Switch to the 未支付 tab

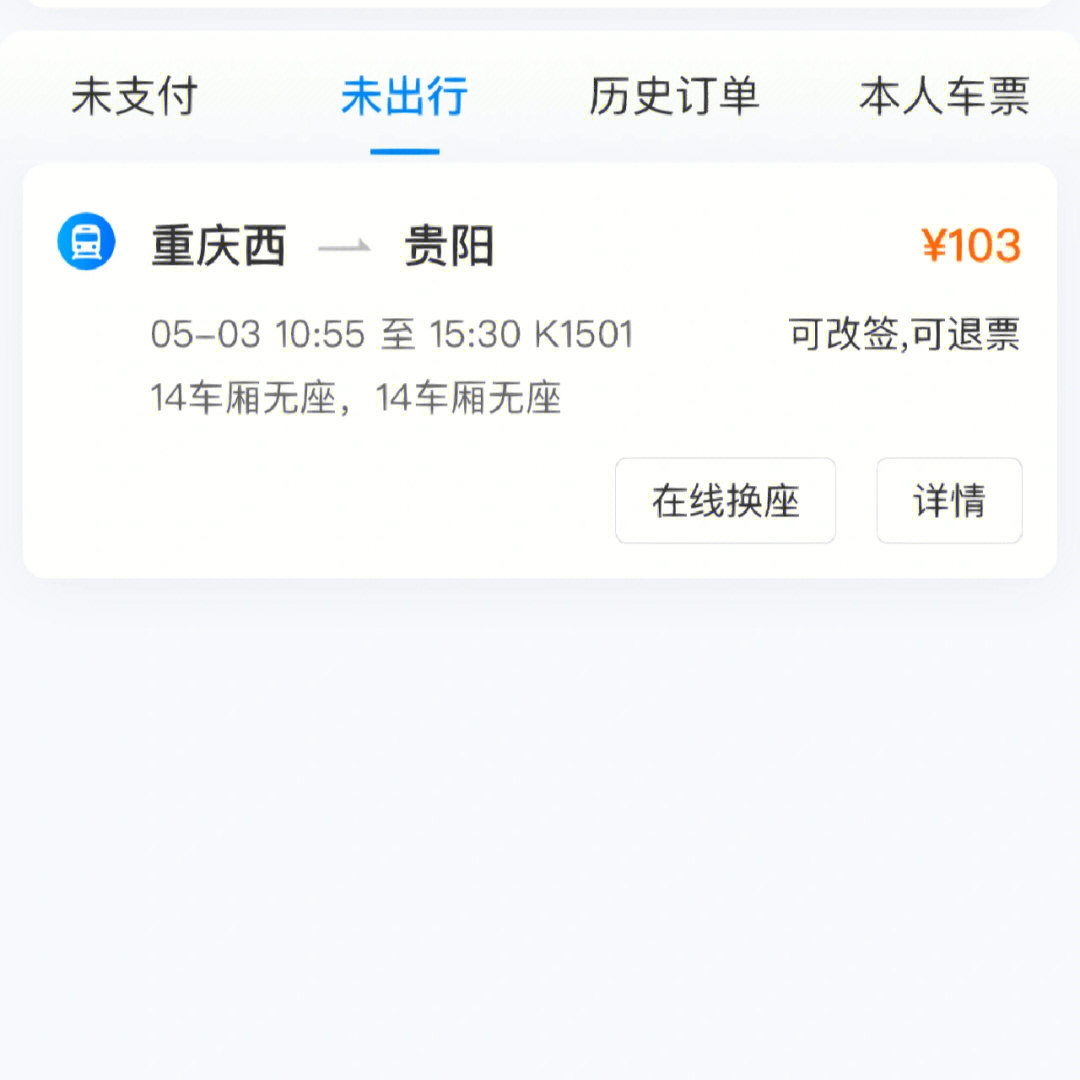point(134,97)
